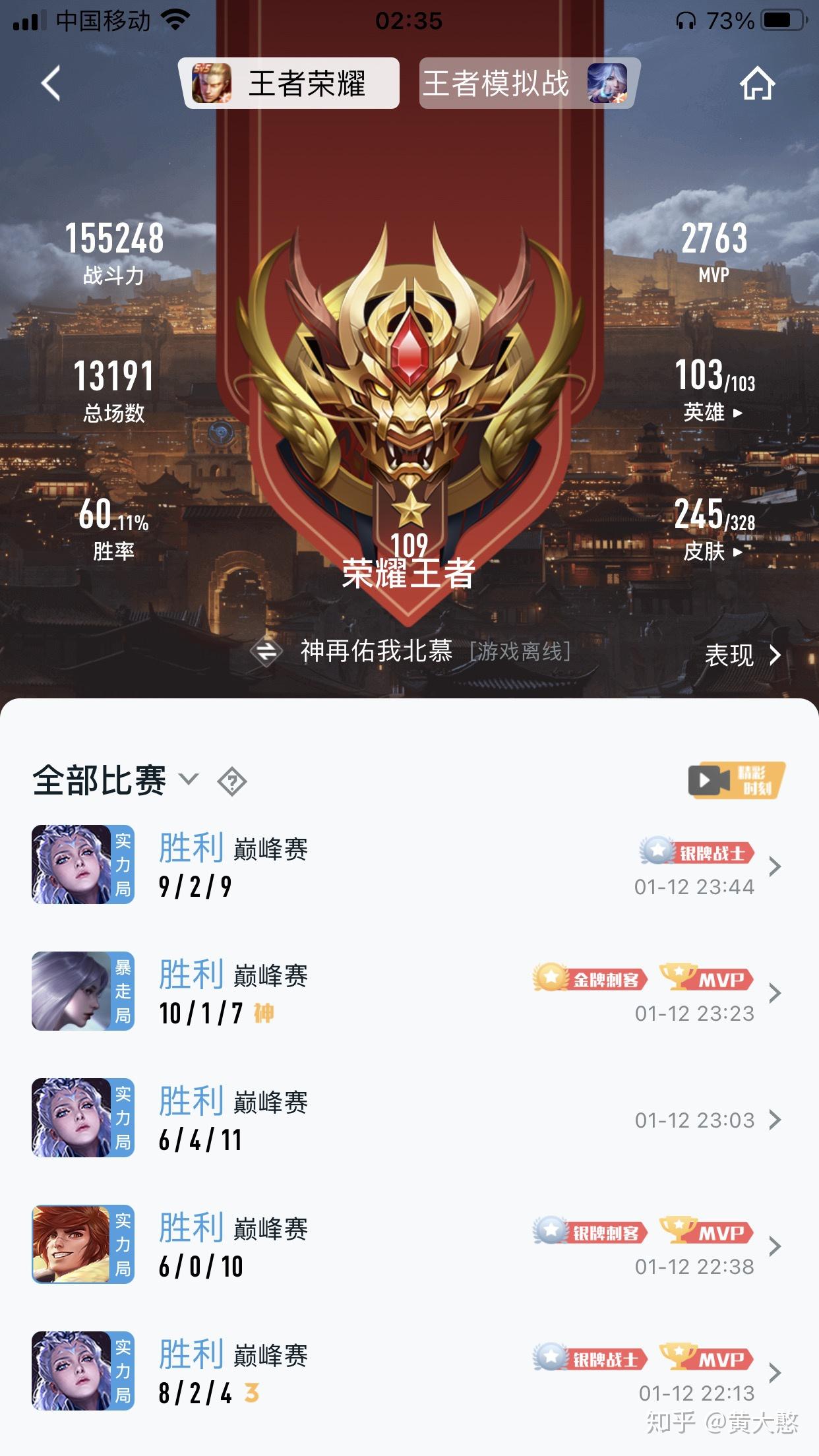Open the 6/0/10 match record
Viewport: 819px width, 1456px height.
(409, 1245)
